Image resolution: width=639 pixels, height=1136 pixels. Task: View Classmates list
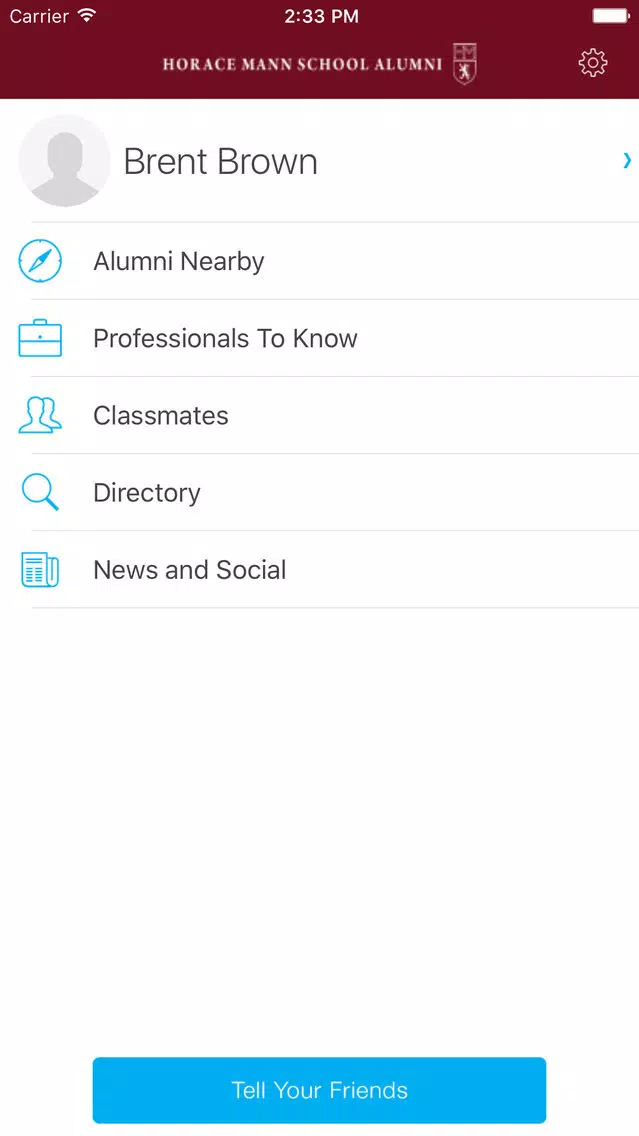(x=320, y=415)
